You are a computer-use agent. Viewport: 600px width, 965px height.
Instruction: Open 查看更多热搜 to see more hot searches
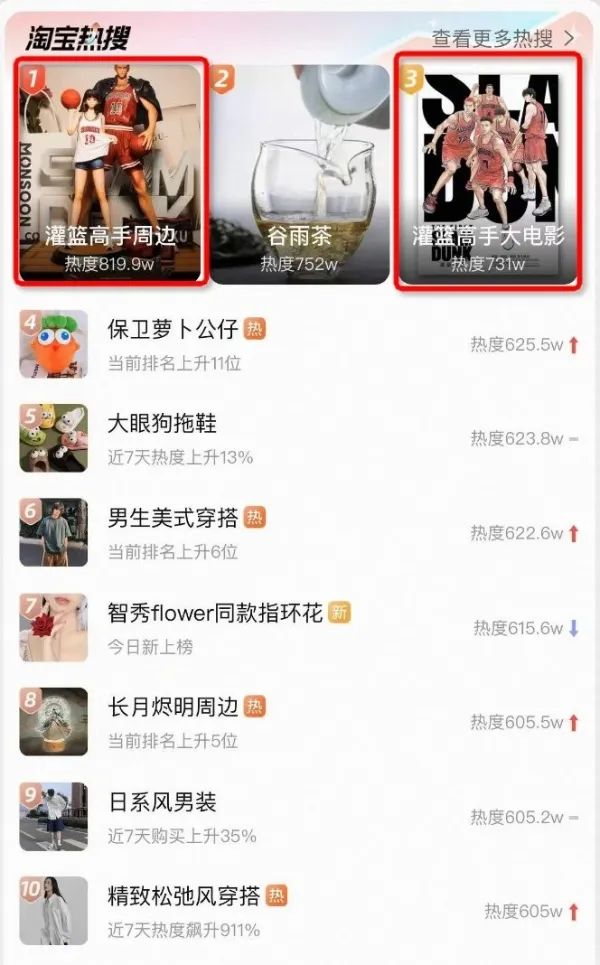coord(503,38)
